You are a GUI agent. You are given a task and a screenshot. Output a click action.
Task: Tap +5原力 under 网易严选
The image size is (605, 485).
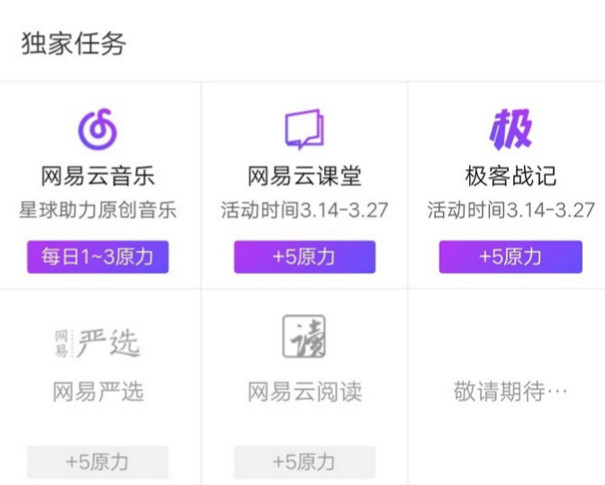click(98, 462)
